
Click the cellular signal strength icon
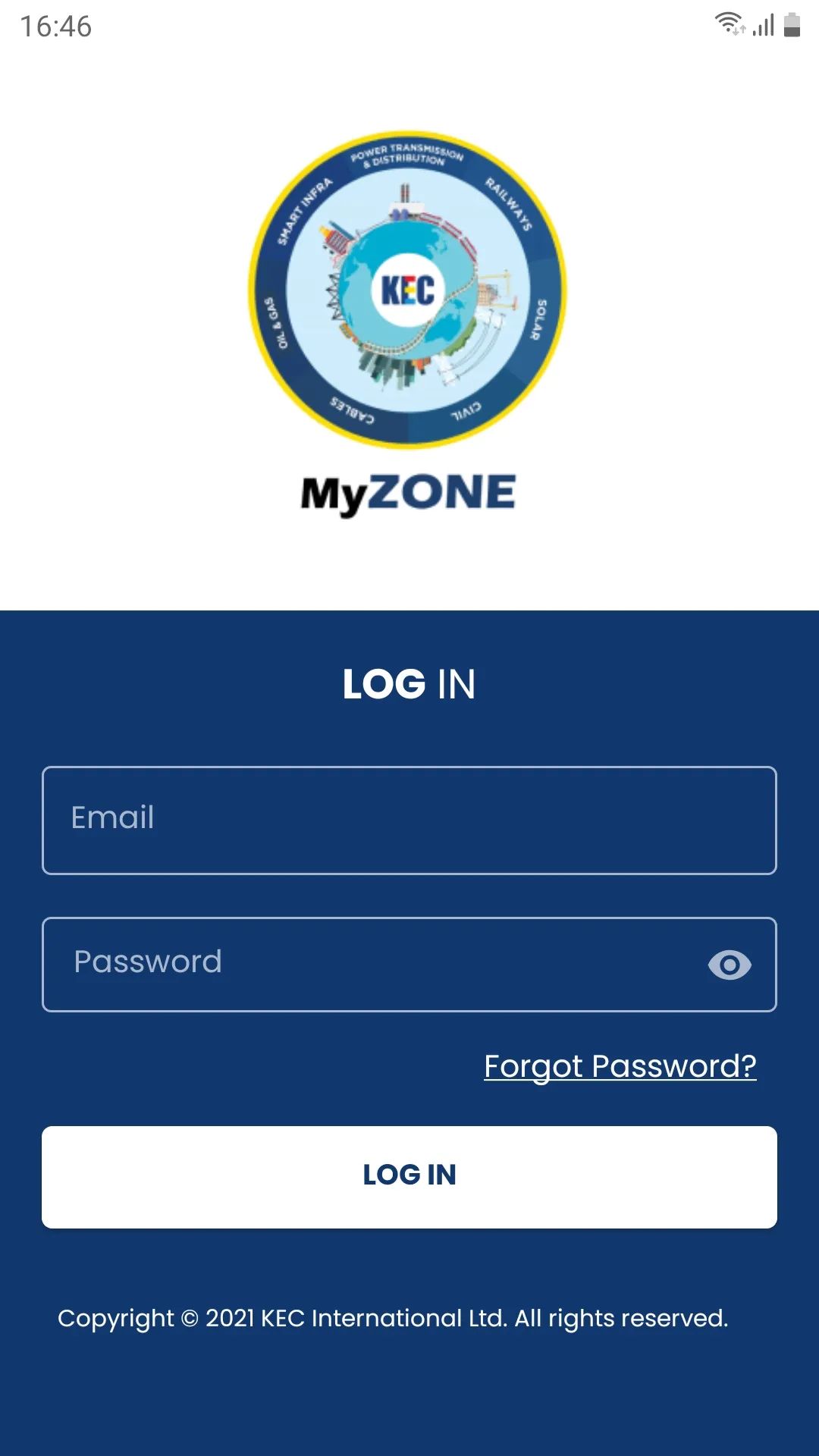tap(763, 26)
